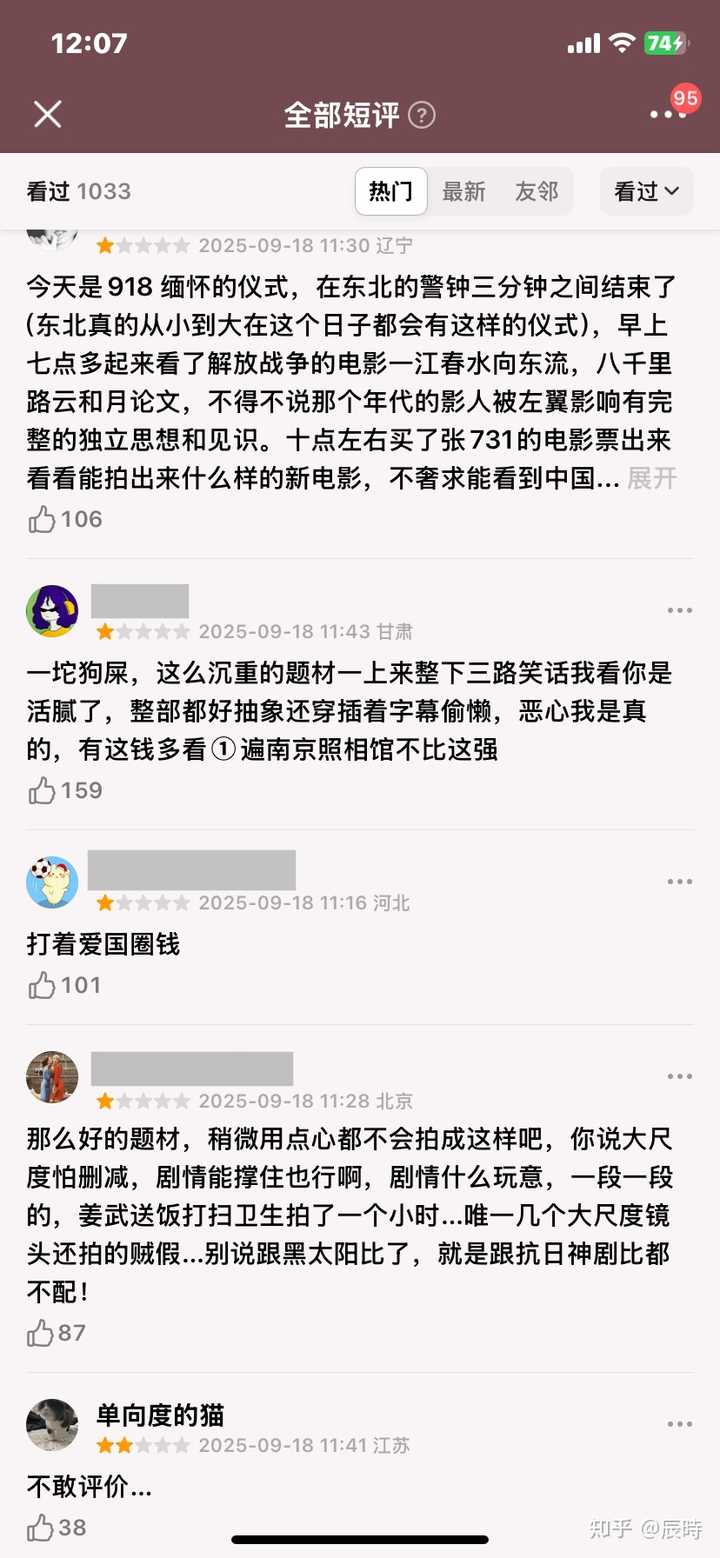Open the avatar of the 甘肃 reviewer

[52, 611]
